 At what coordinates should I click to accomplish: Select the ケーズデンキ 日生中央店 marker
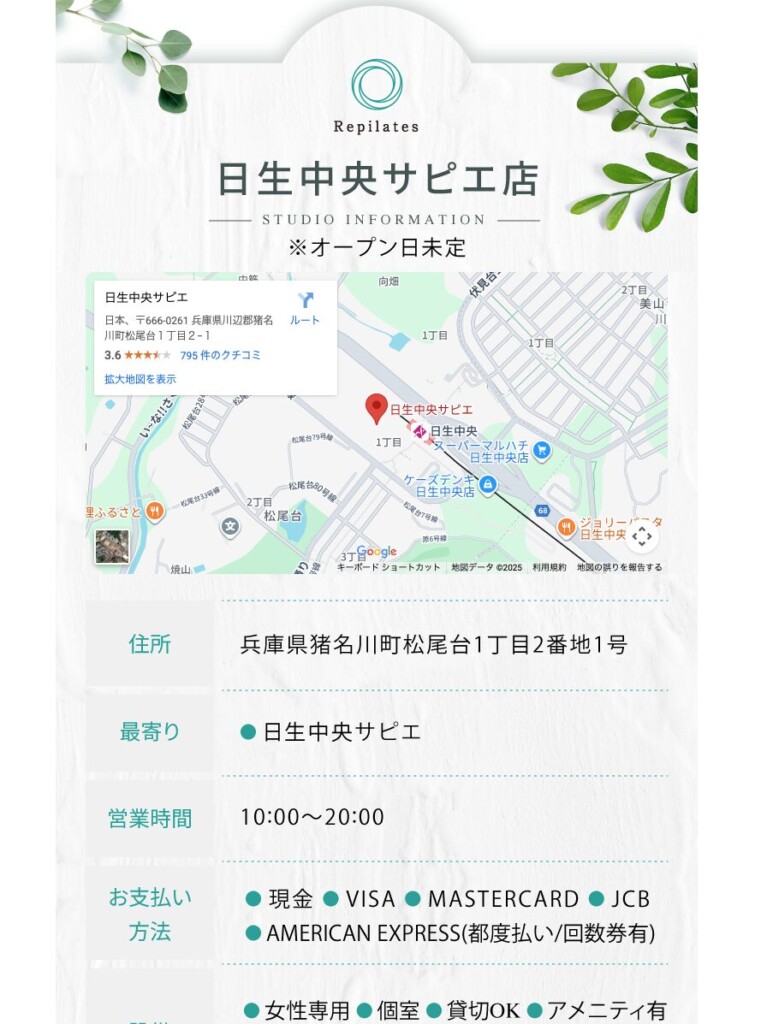(x=487, y=485)
